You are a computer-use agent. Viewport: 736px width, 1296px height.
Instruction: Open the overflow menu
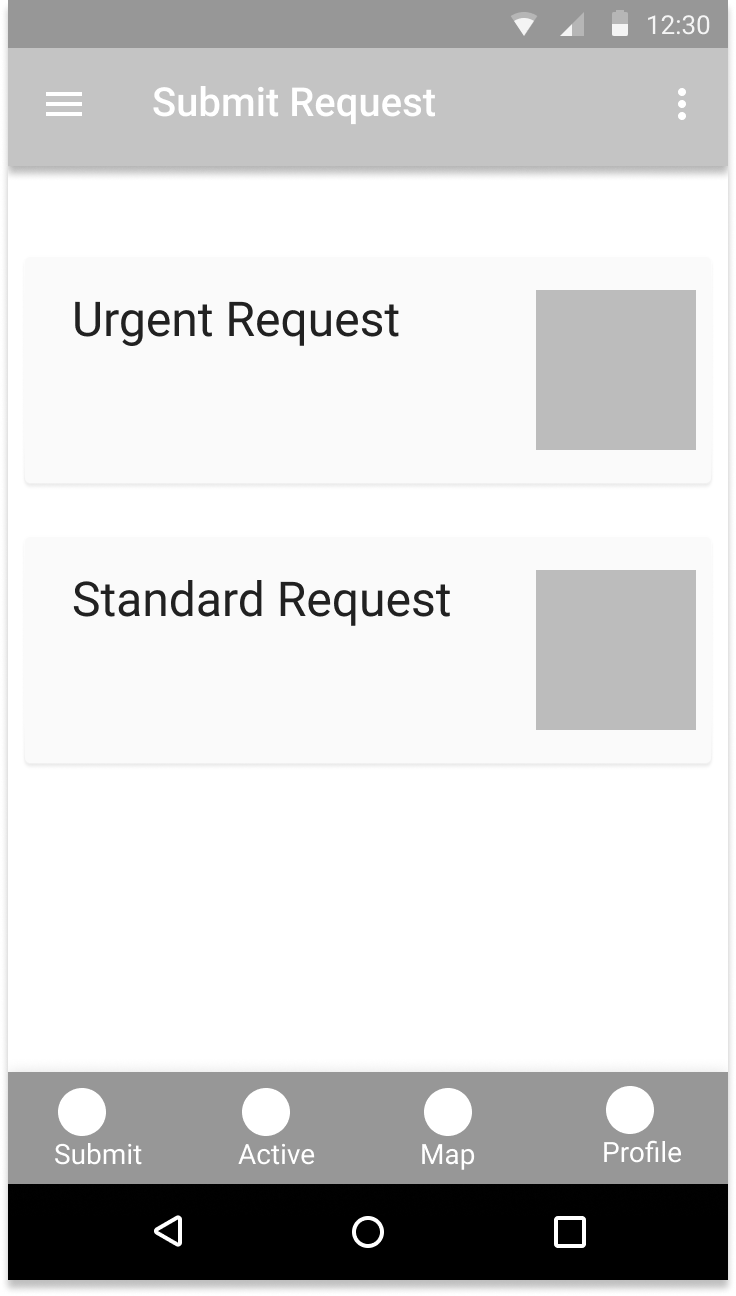(681, 104)
